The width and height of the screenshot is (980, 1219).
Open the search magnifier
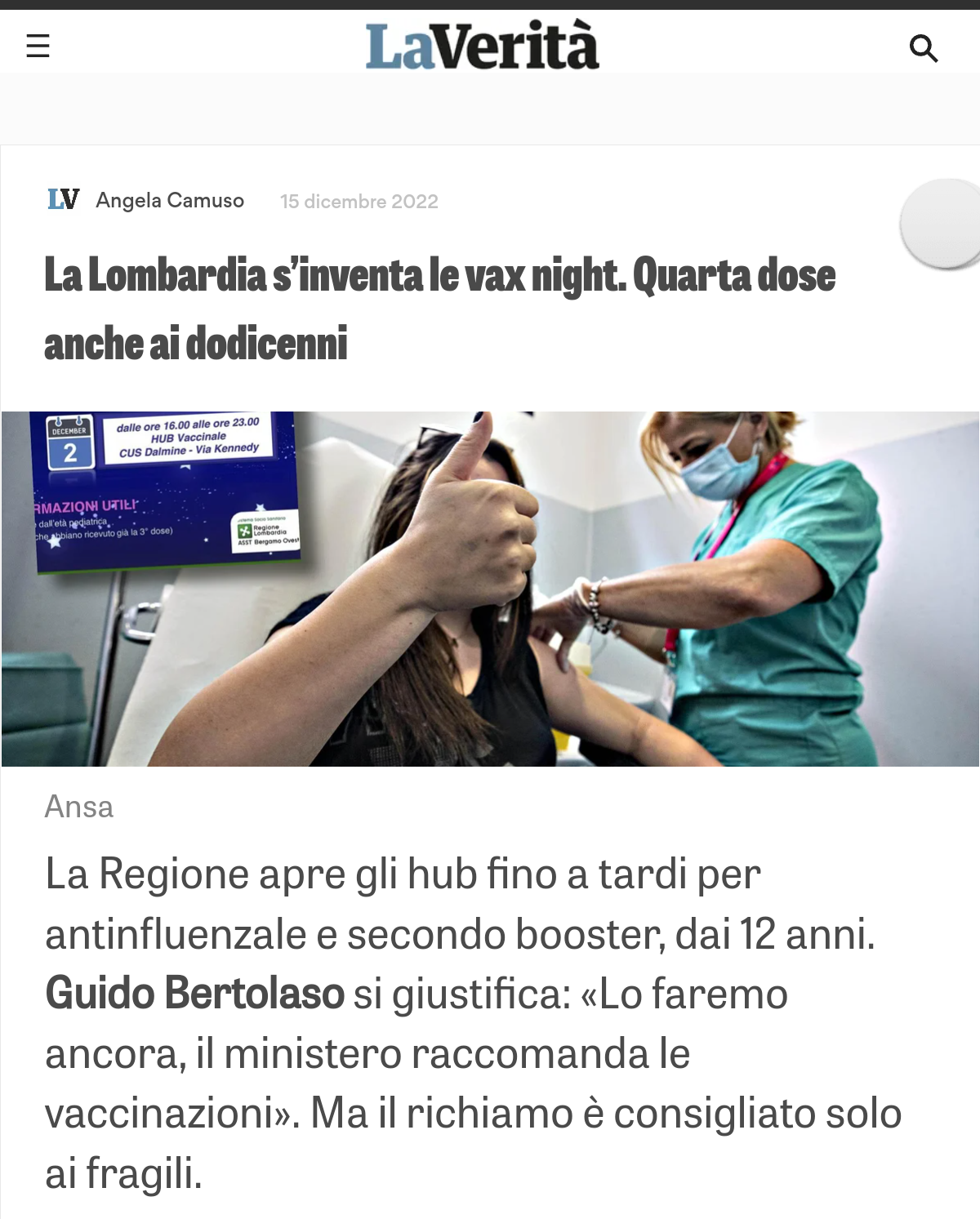pyautogui.click(x=923, y=48)
